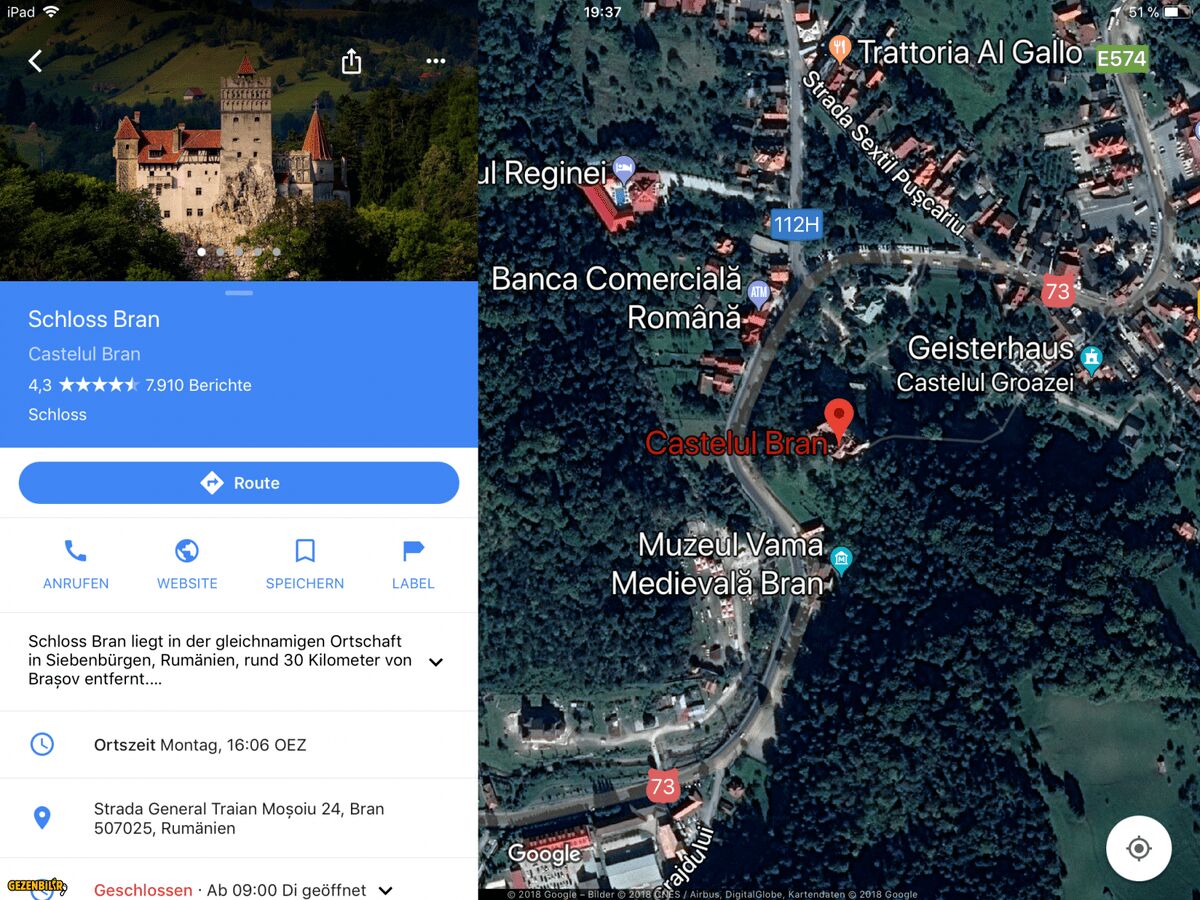Share Schloss Bran
1200x900 pixels.
[x=351, y=62]
